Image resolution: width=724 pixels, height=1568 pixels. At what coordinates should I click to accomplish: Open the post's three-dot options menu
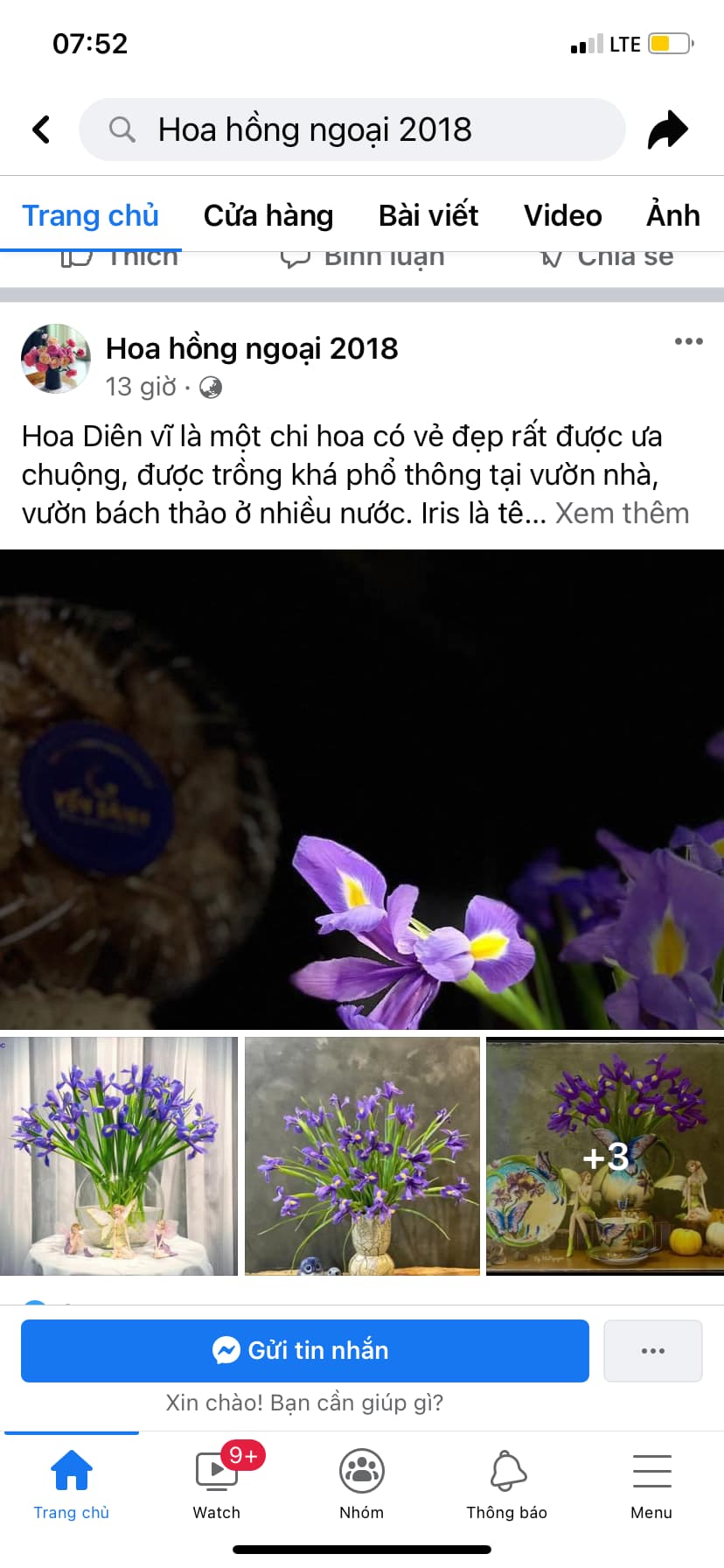click(x=688, y=341)
